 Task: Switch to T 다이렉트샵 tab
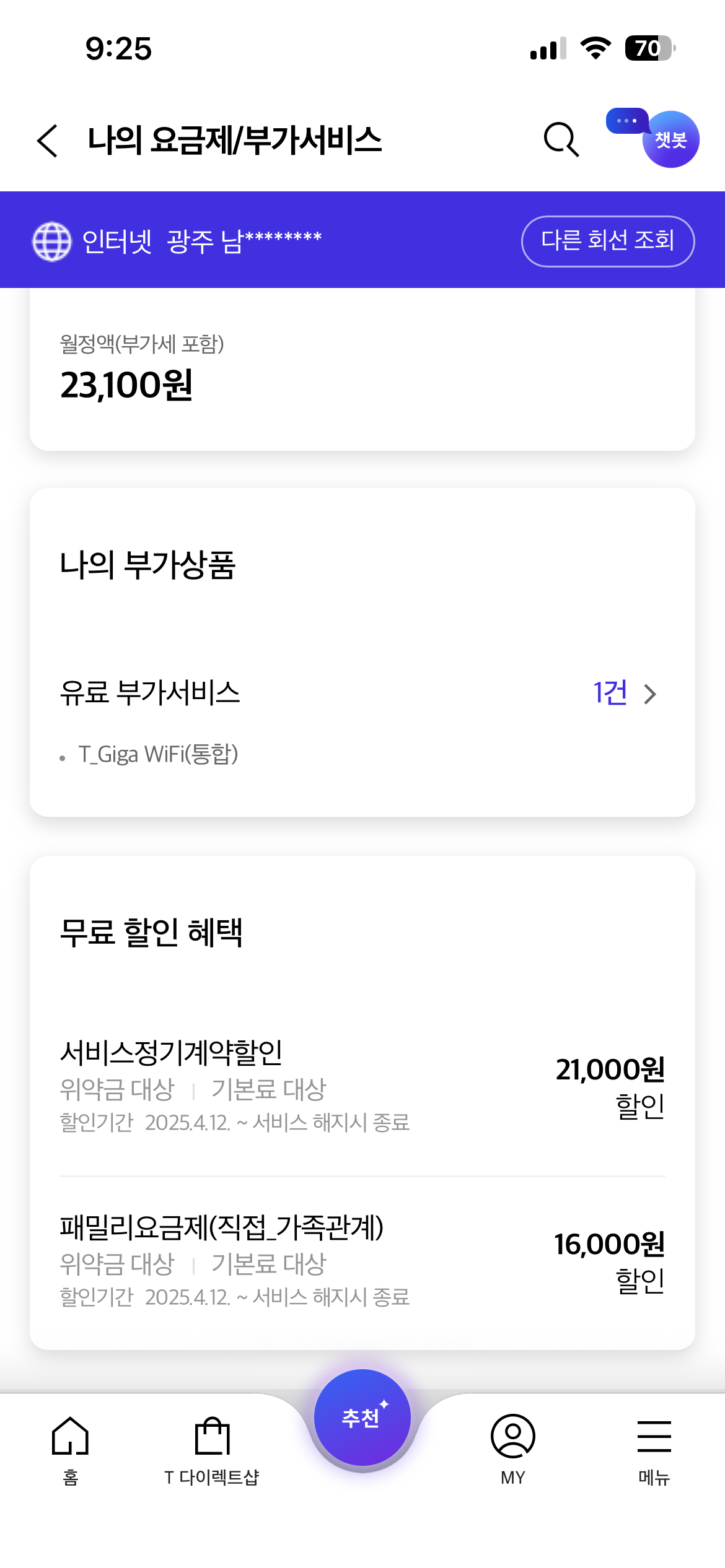pos(212,1450)
